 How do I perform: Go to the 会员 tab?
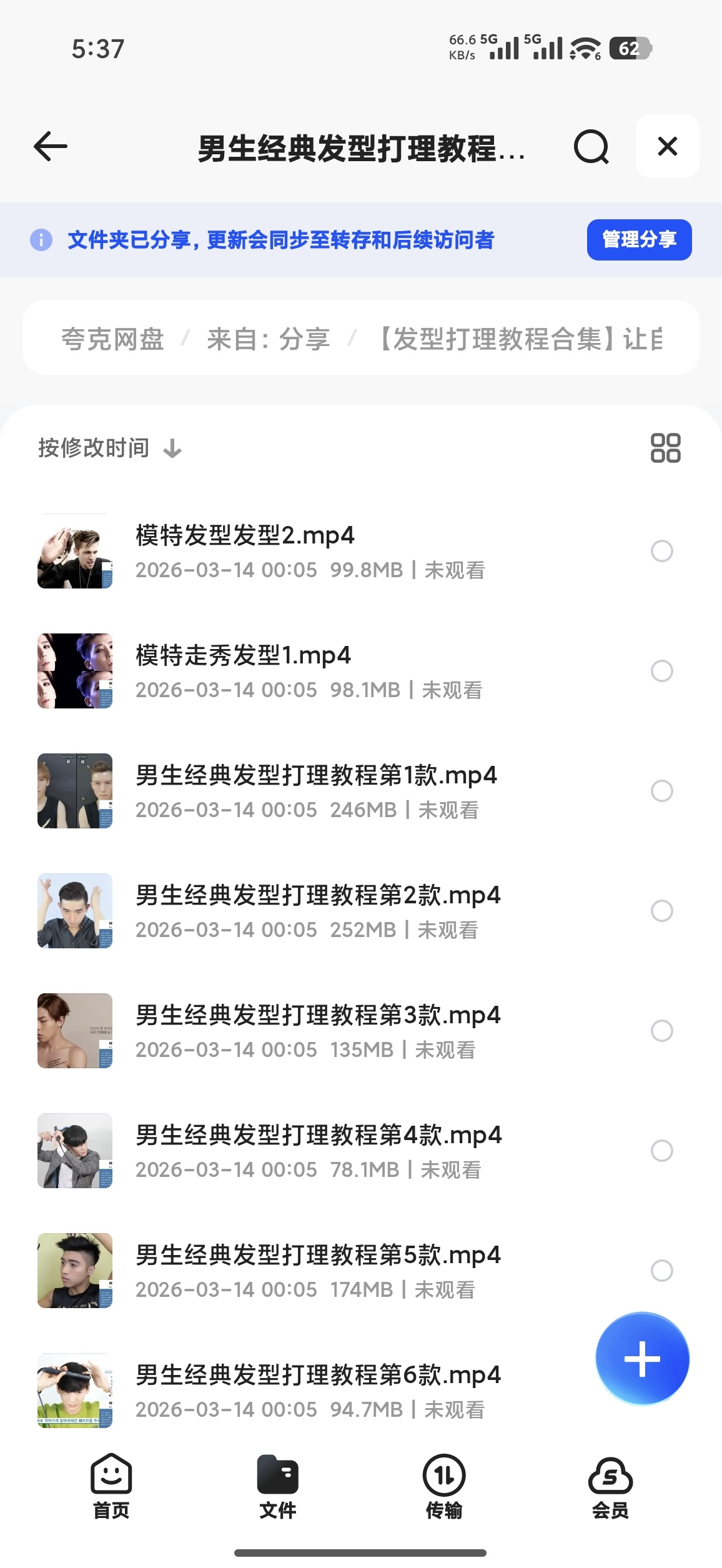coord(610,1487)
